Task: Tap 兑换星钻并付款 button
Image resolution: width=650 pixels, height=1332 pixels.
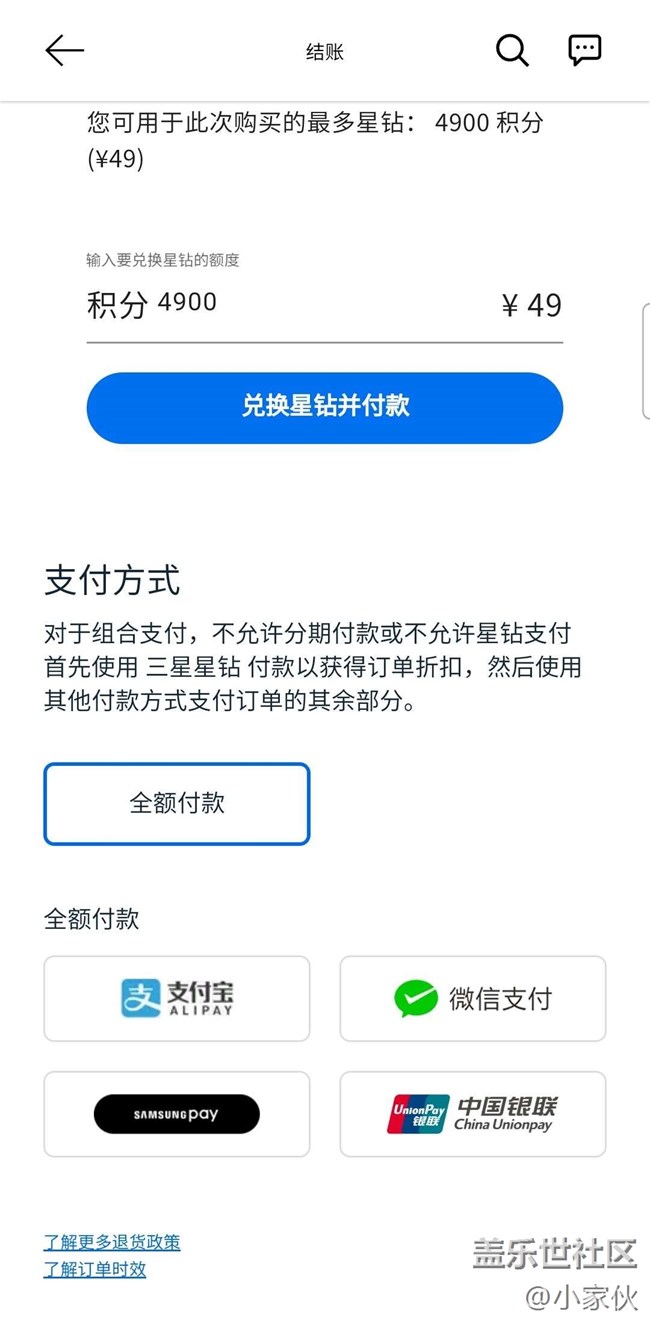Action: pos(325,408)
